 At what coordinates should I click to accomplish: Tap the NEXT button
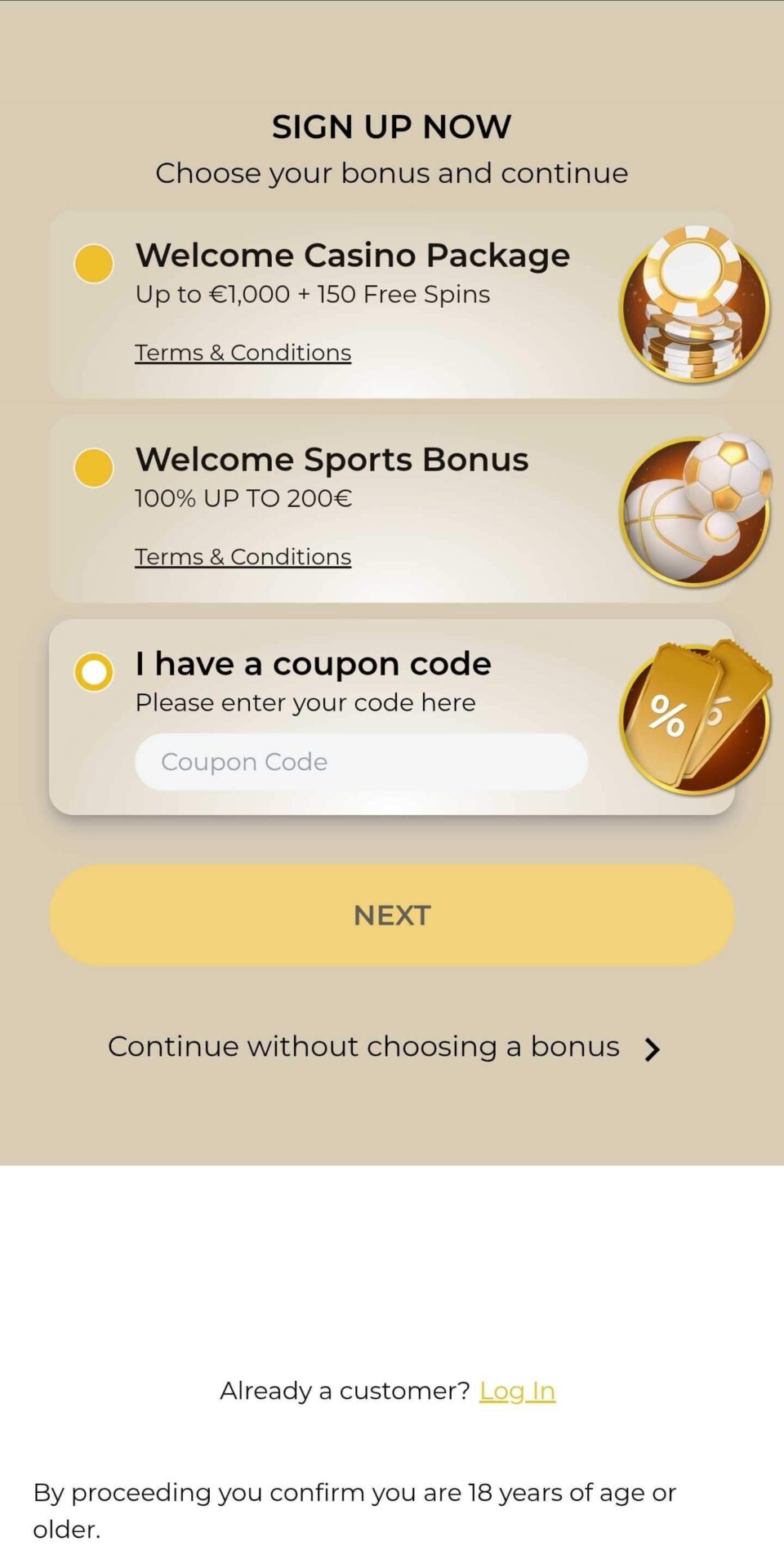(392, 915)
